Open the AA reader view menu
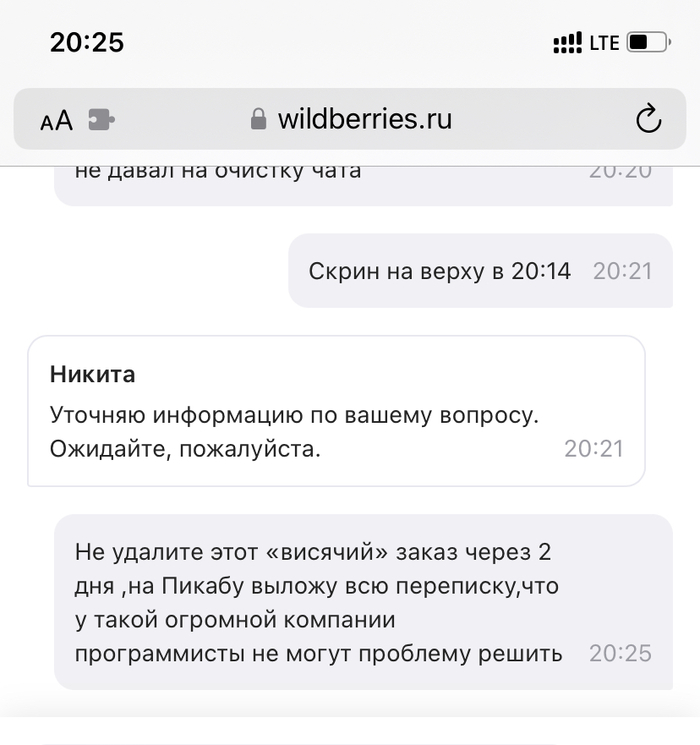The width and height of the screenshot is (700, 745). pos(56,121)
